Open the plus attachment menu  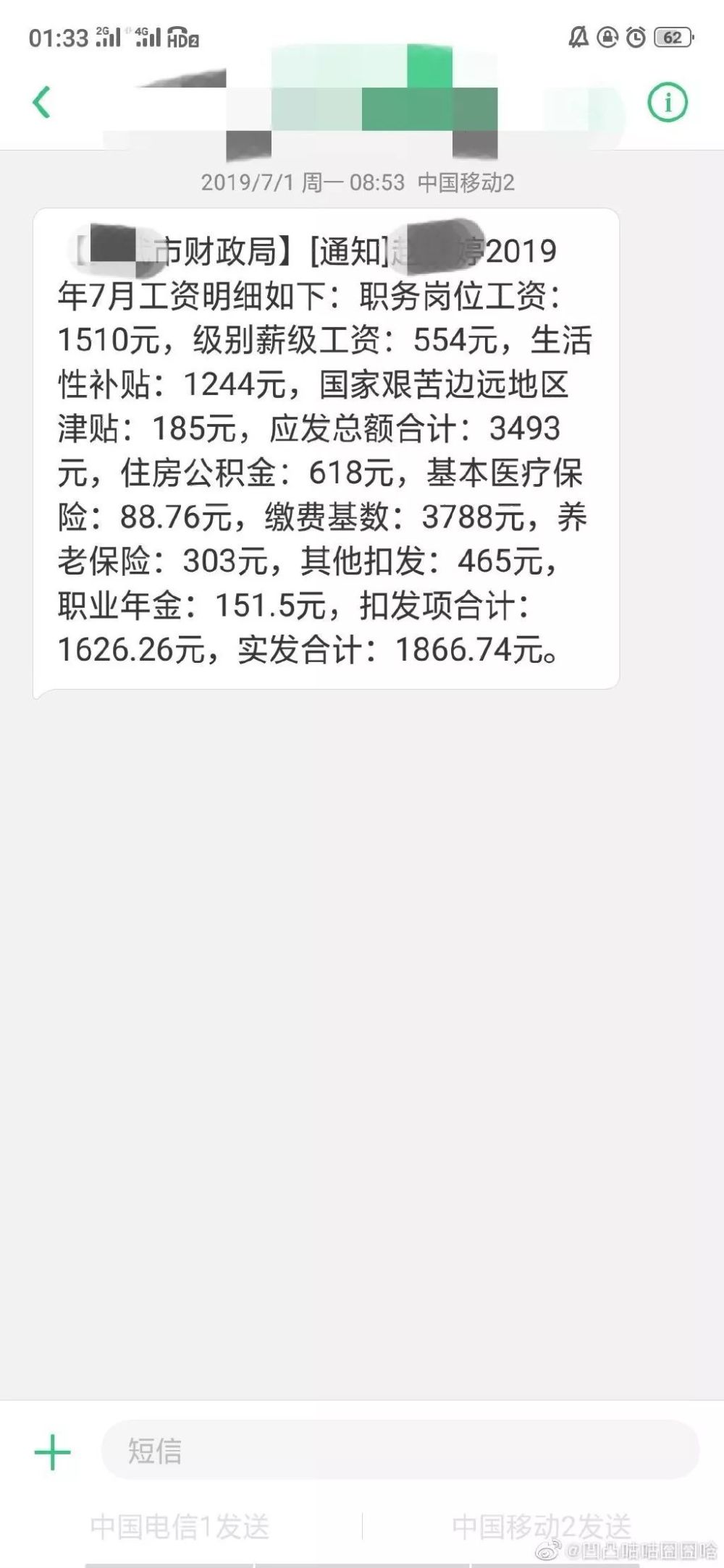pos(53,1452)
